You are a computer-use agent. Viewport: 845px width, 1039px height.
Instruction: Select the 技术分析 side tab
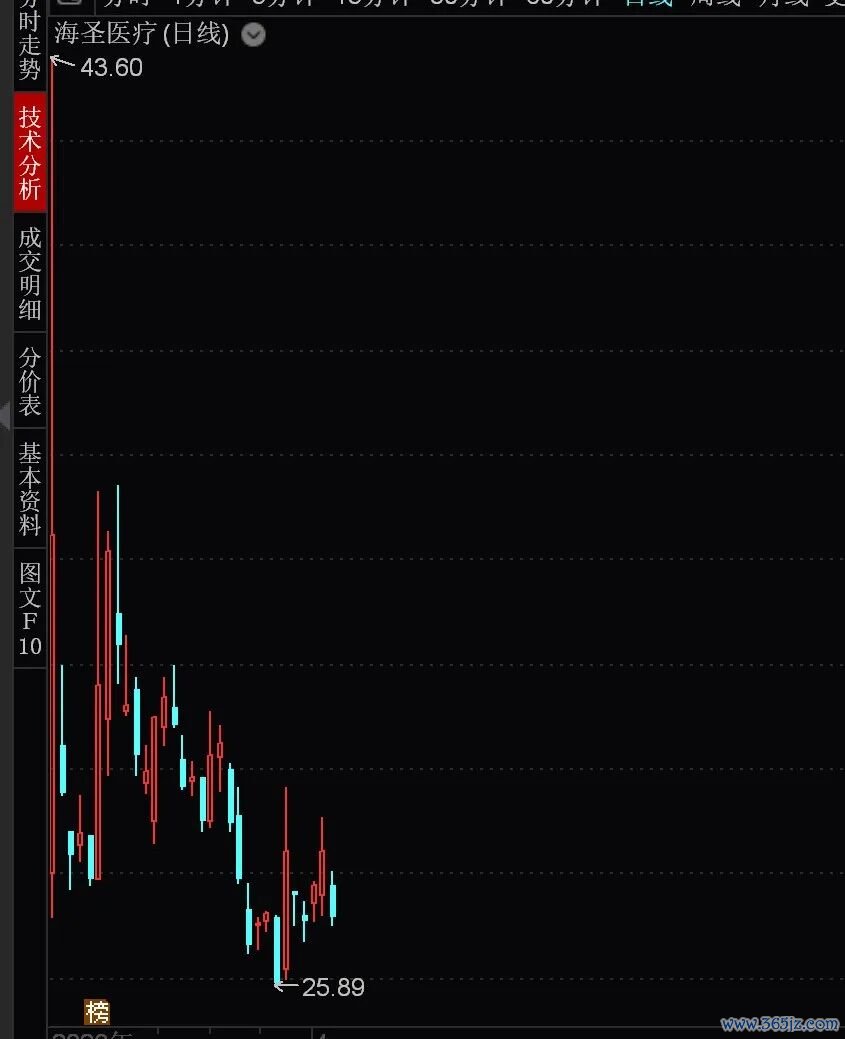(30, 152)
